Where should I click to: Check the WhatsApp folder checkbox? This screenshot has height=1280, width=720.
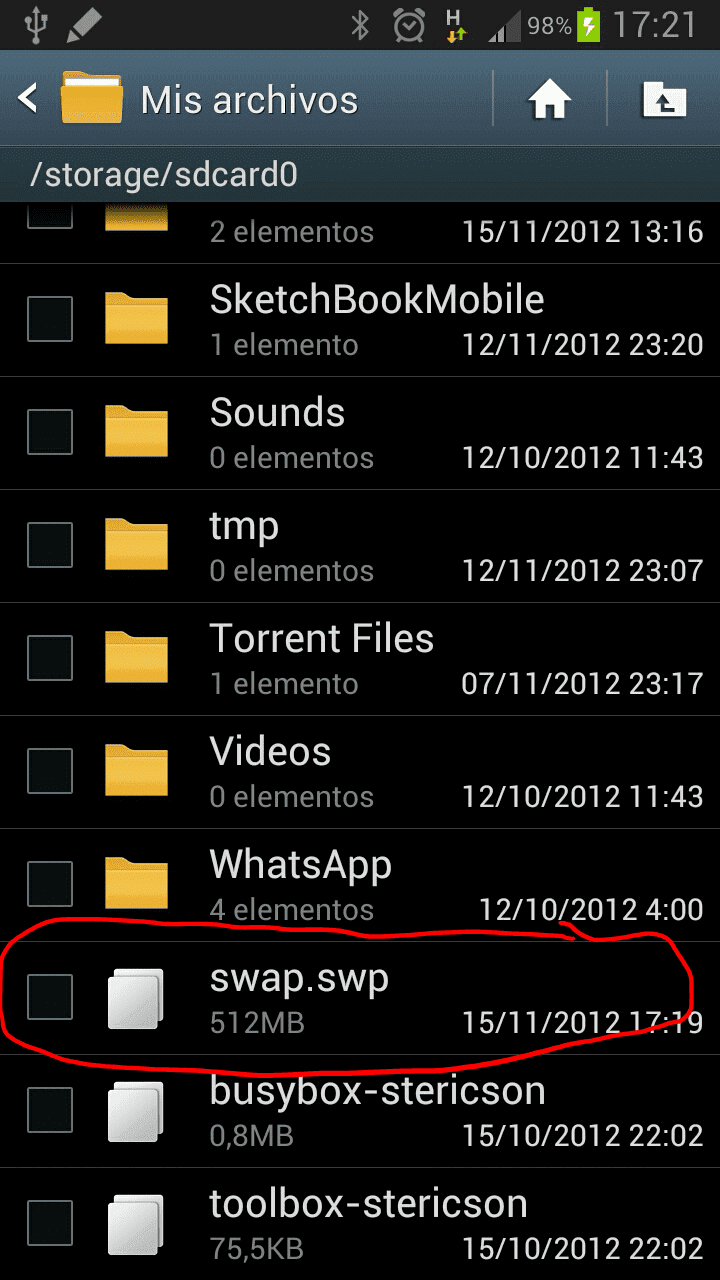[49, 885]
